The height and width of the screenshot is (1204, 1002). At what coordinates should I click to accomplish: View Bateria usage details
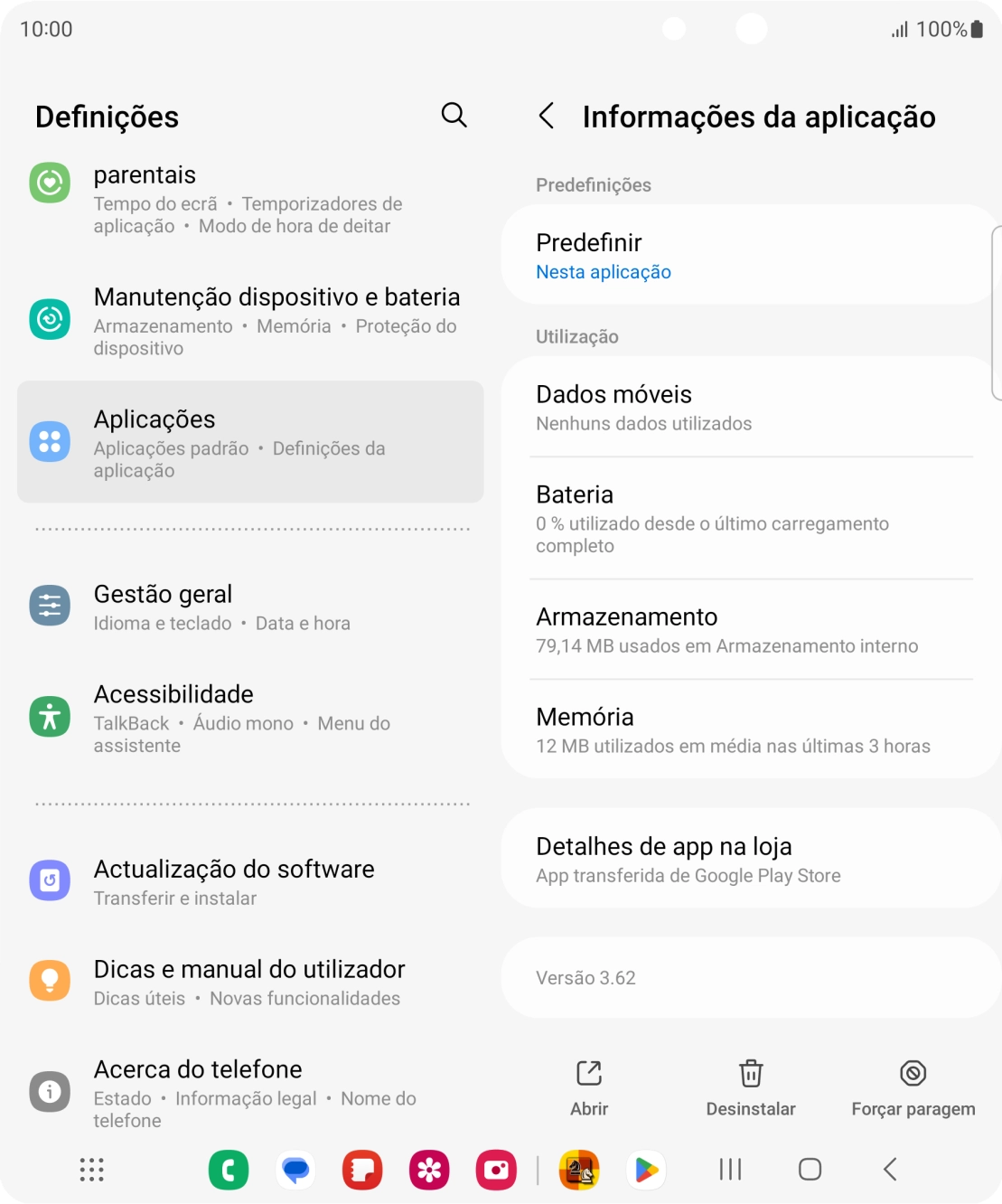(750, 519)
